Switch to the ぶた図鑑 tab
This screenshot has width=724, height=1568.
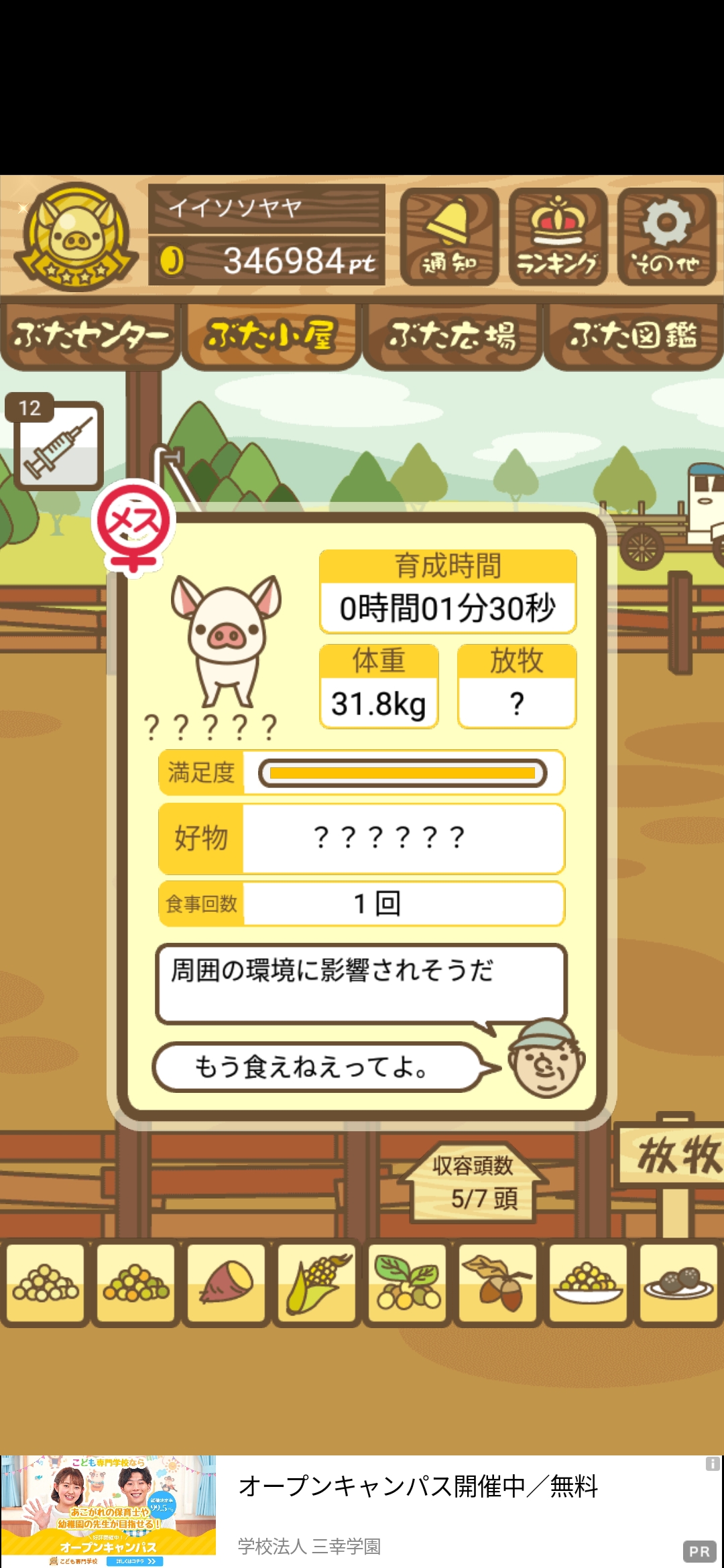pos(633,336)
